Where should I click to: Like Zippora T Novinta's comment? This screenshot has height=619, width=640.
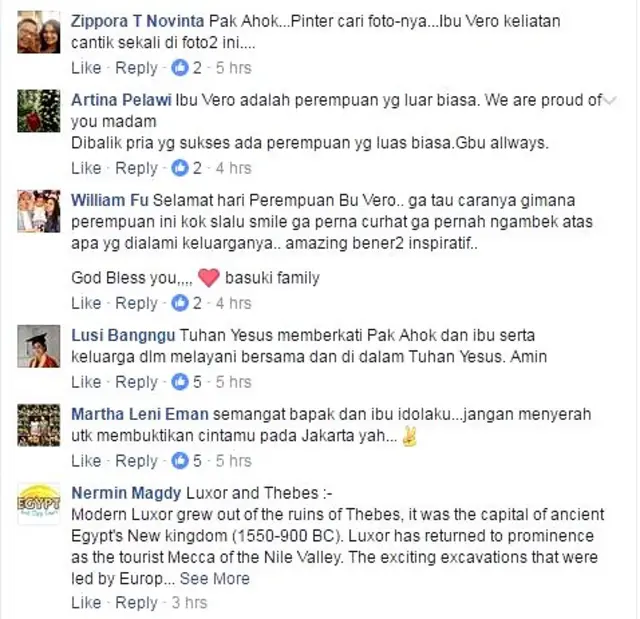[x=86, y=68]
